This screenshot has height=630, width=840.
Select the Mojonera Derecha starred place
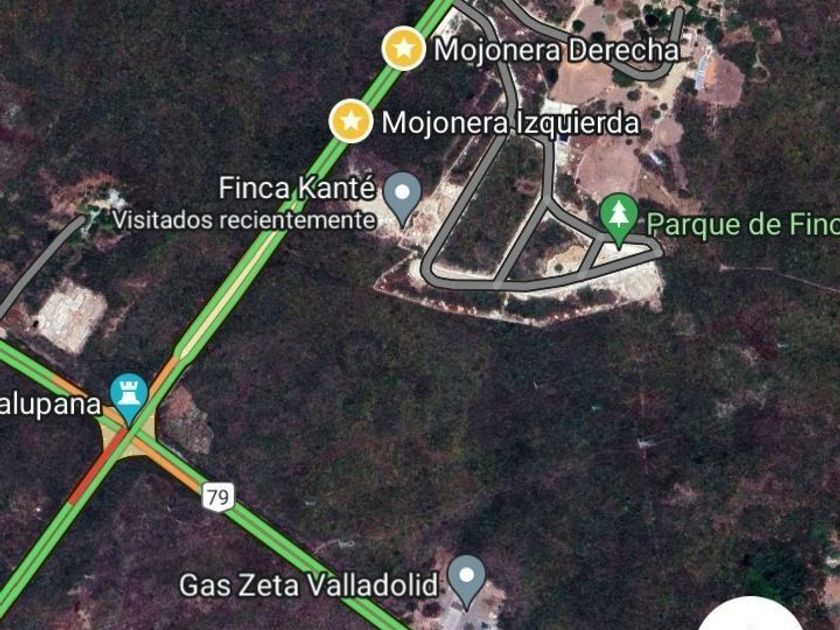(x=404, y=48)
